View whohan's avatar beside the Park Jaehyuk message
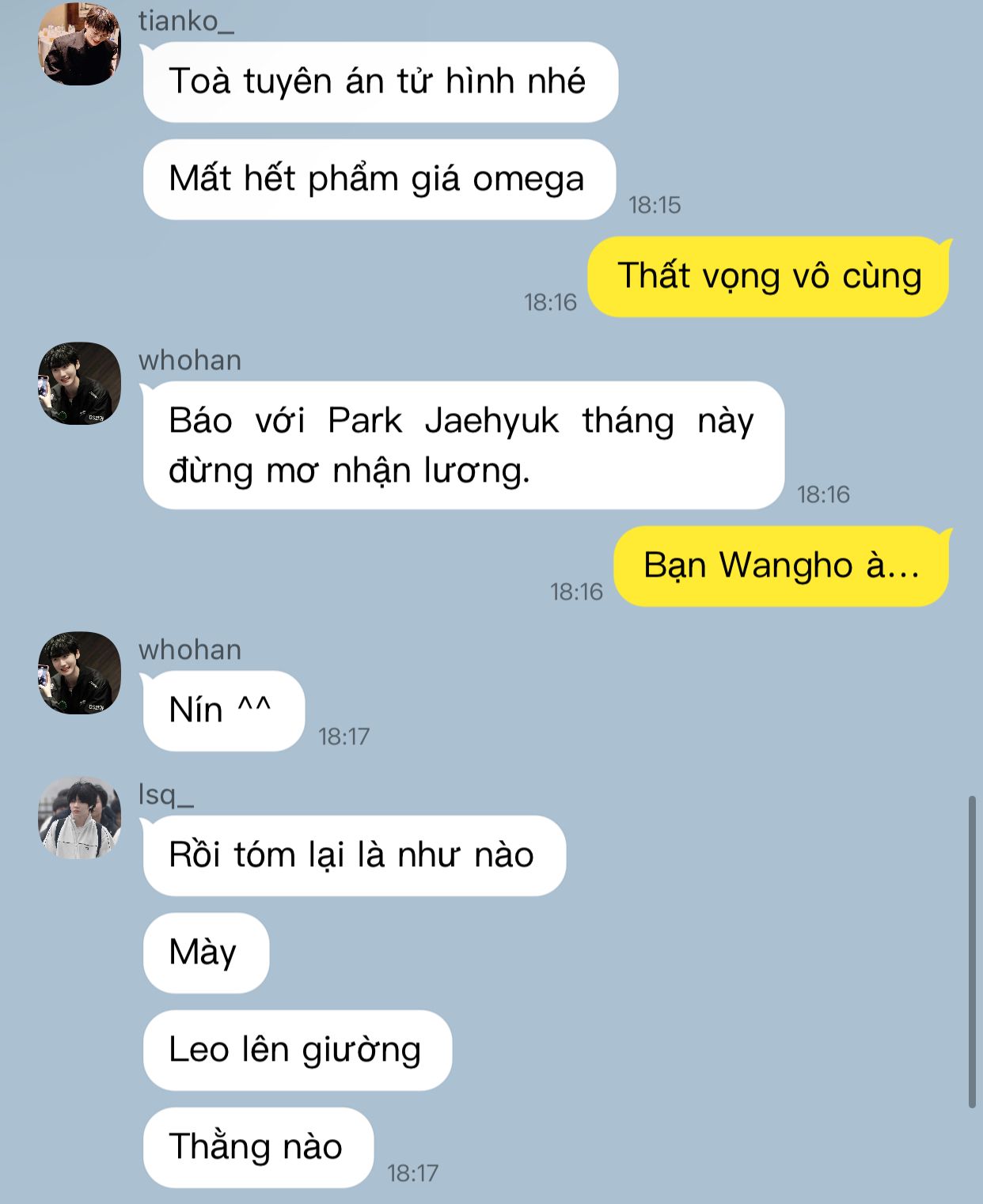Image resolution: width=983 pixels, height=1204 pixels. [79, 384]
